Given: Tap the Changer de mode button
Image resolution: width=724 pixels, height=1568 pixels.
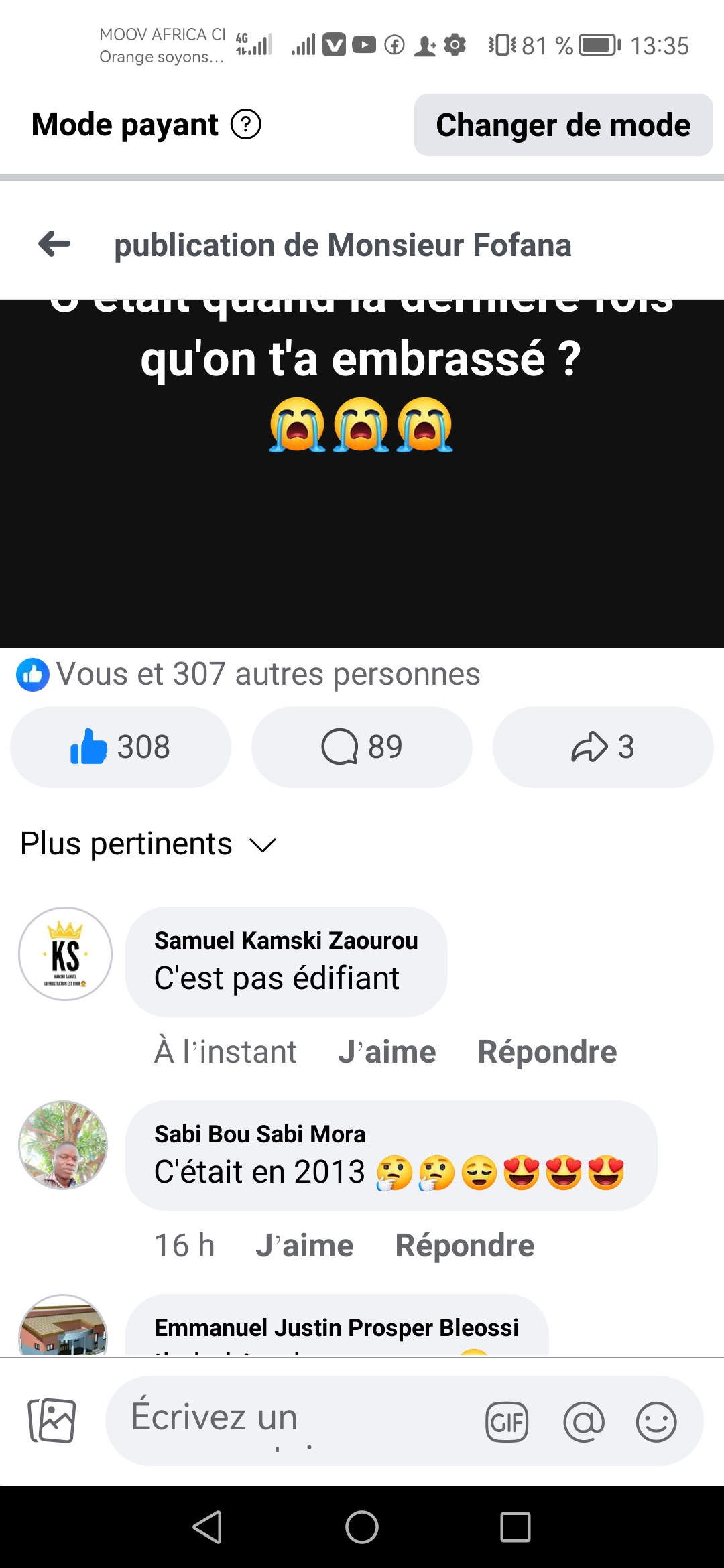Looking at the screenshot, I should pos(563,125).
